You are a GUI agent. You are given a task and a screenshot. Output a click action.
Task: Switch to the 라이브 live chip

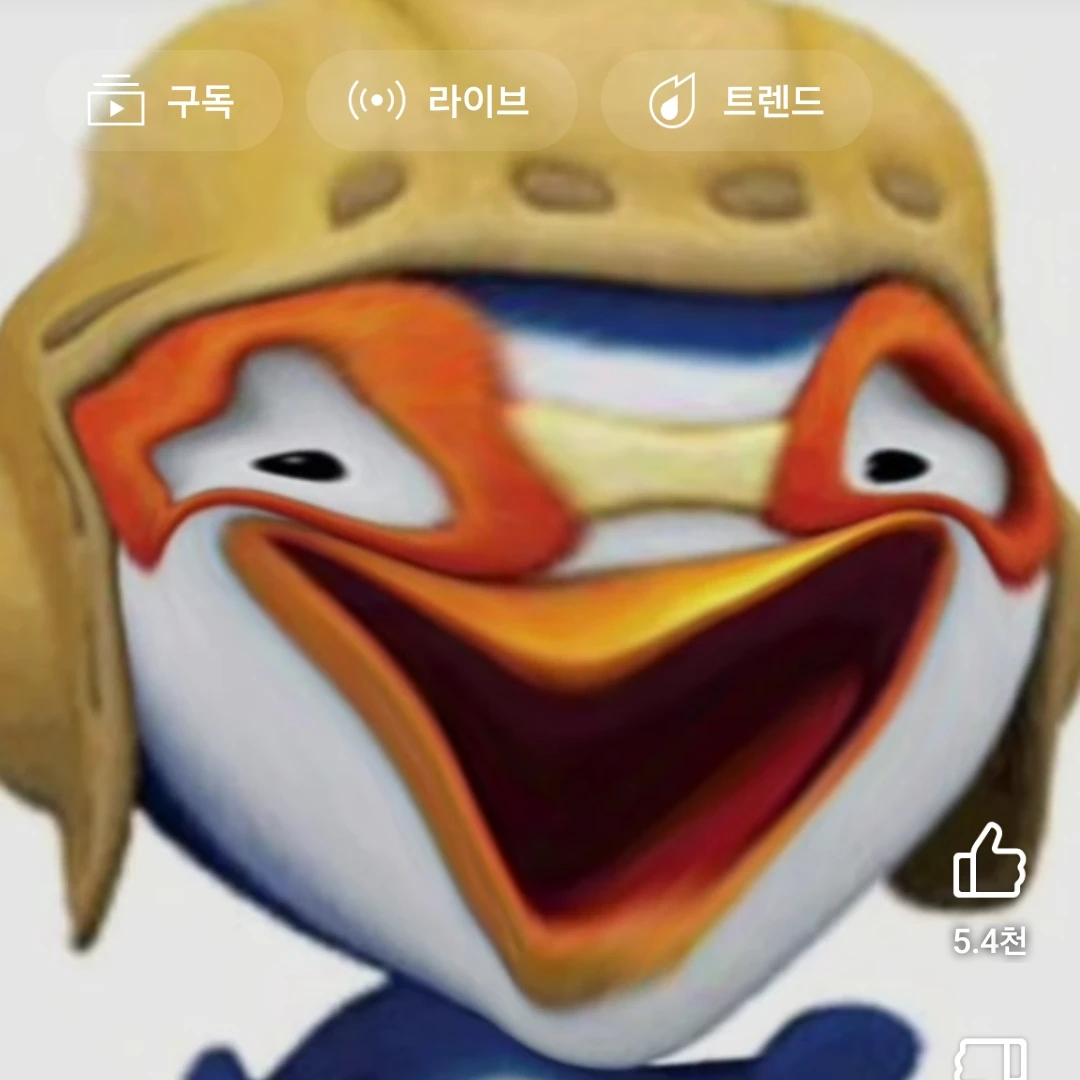(440, 101)
